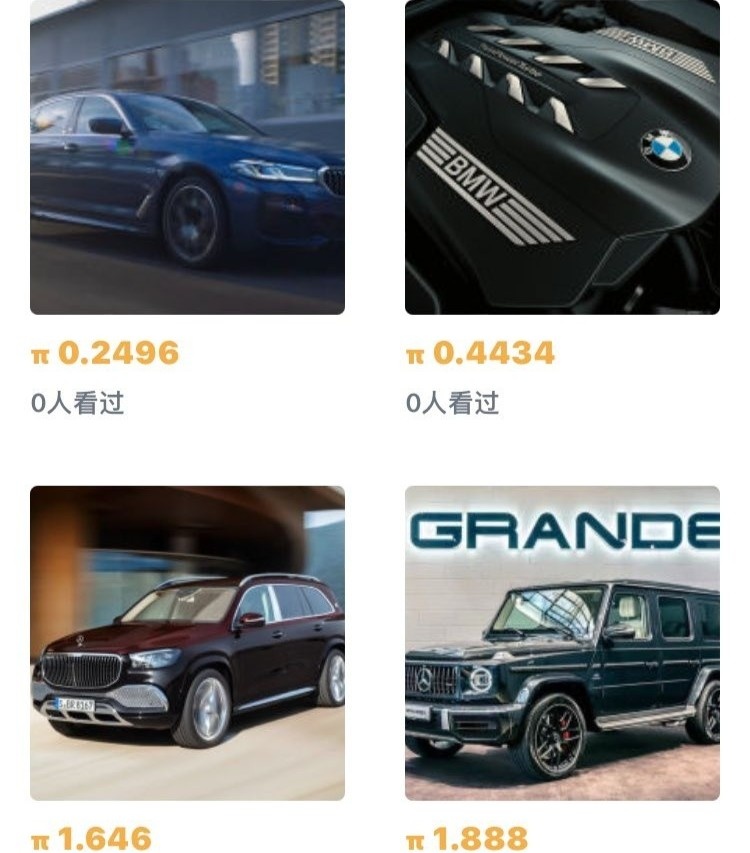Open the Mercedes G-Class listing priced π 1.888
The width and height of the screenshot is (750, 853).
pos(562,643)
